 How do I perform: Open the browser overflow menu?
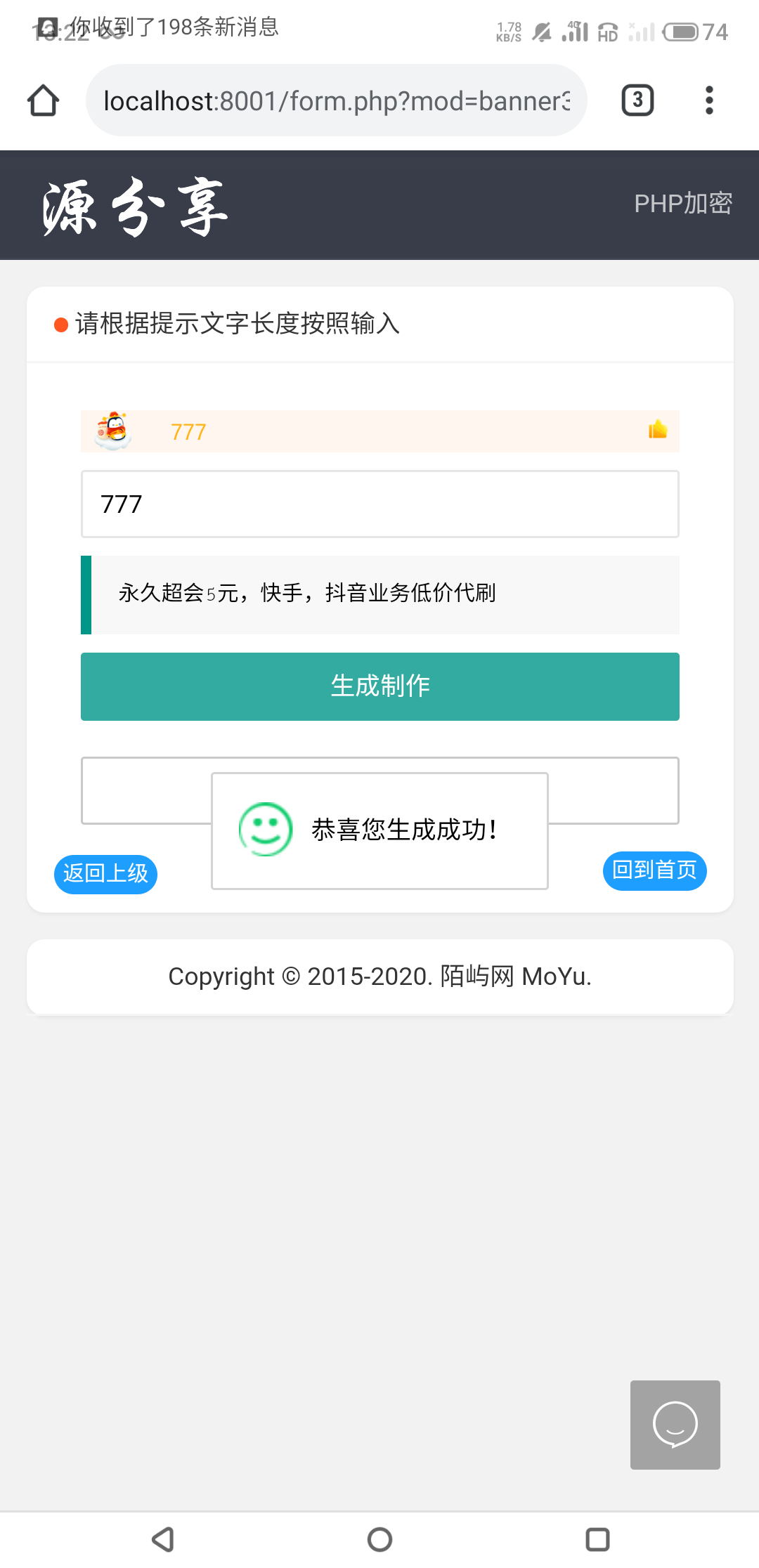click(x=709, y=100)
